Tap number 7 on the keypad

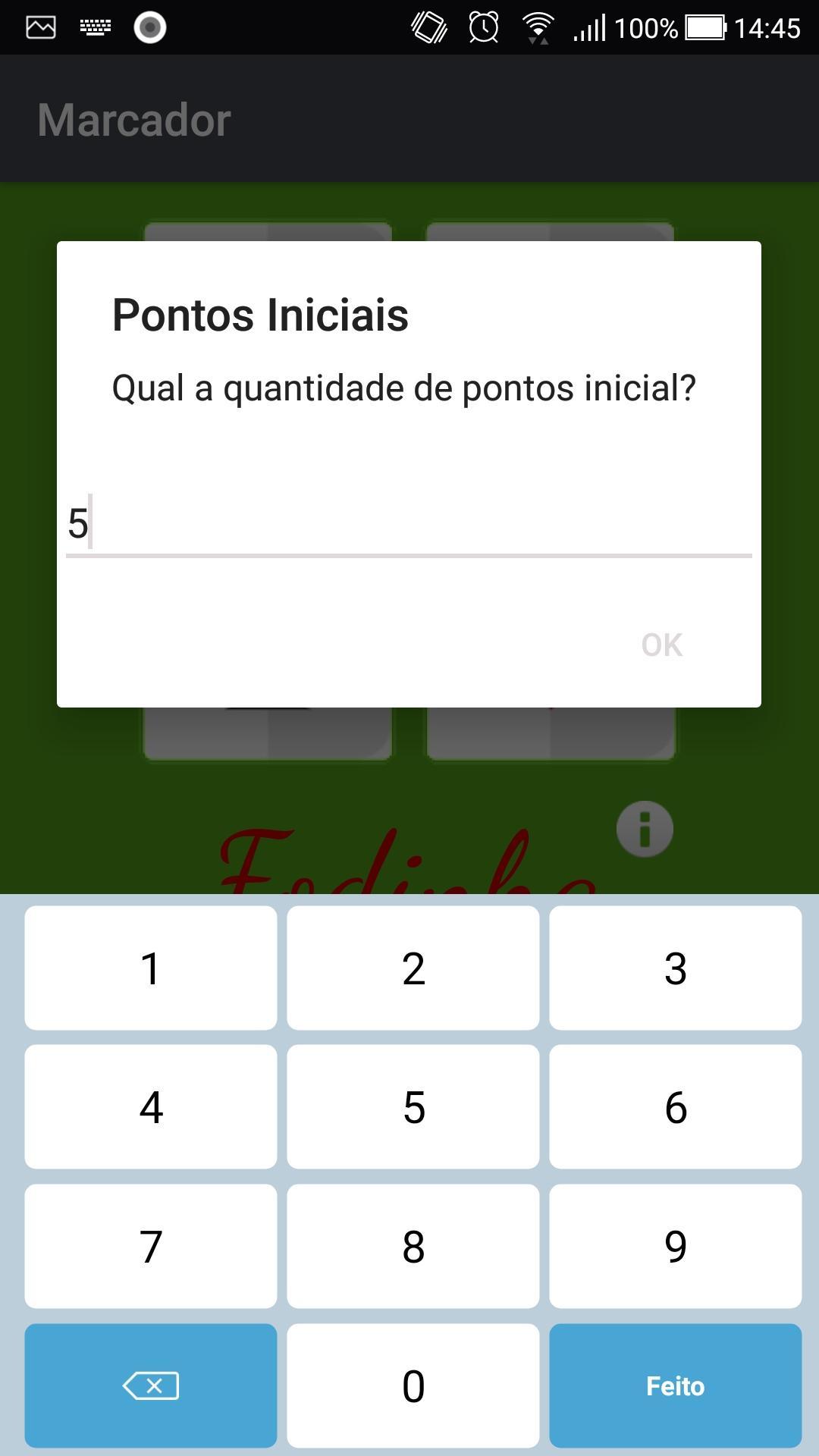149,1246
